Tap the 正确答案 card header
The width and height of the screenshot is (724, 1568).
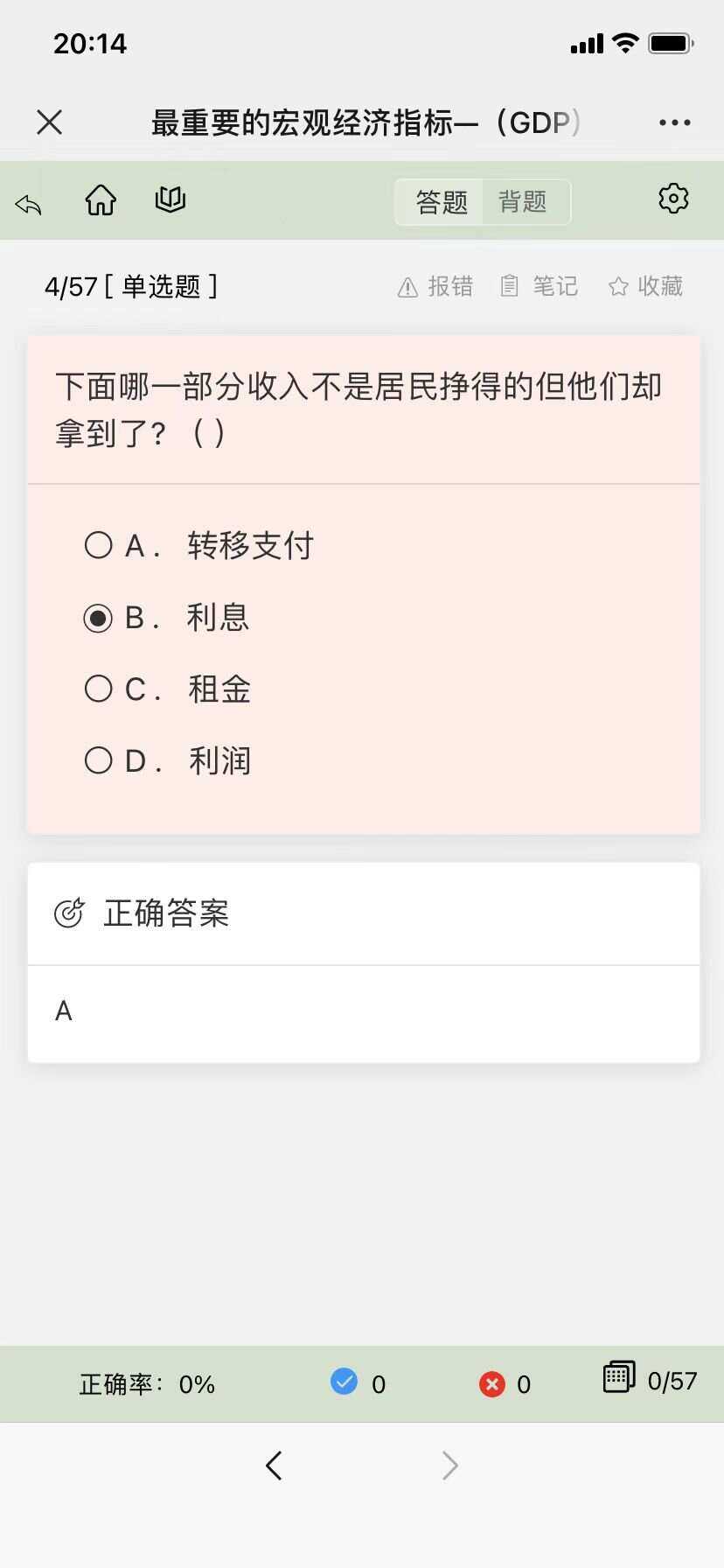pyautogui.click(x=165, y=913)
